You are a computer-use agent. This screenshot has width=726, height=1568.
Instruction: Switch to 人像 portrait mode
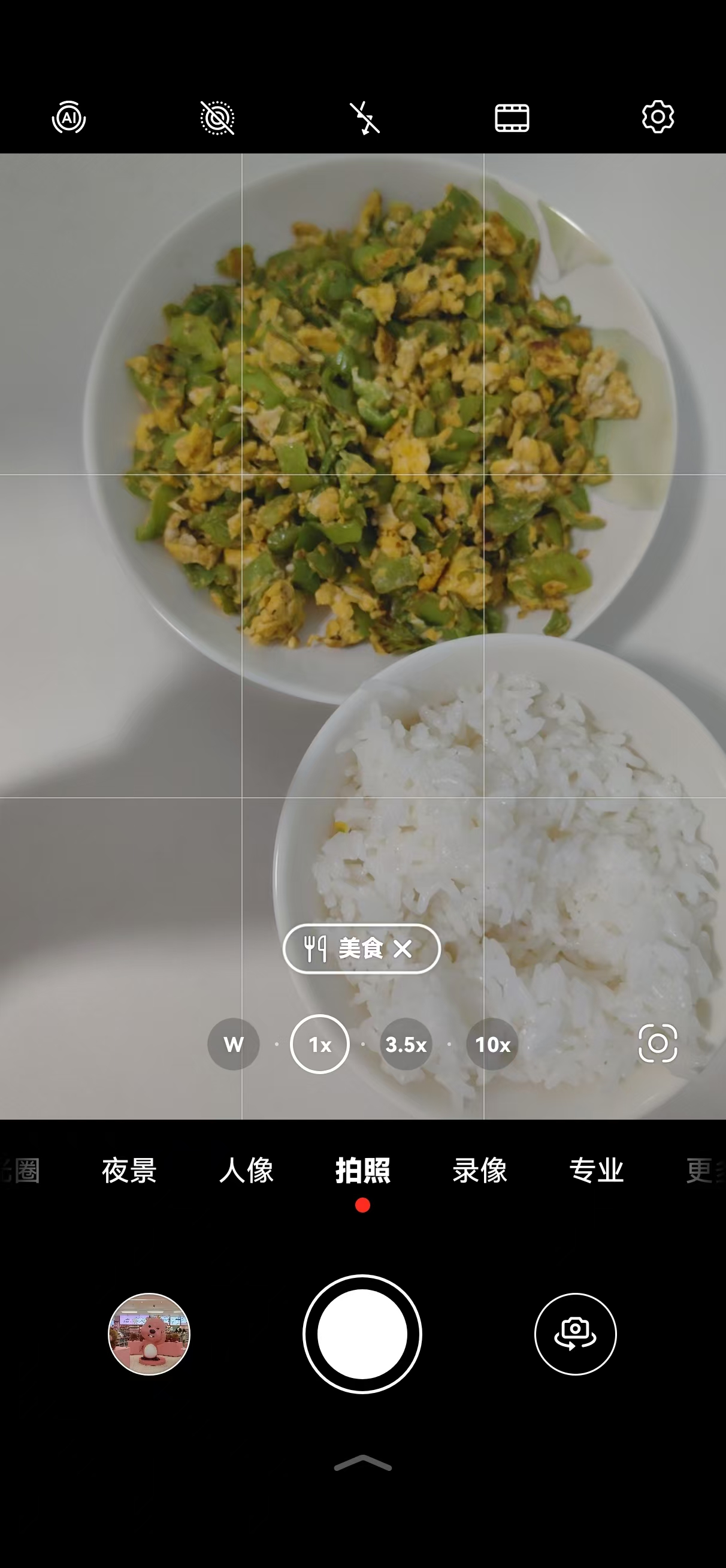[x=246, y=1170]
